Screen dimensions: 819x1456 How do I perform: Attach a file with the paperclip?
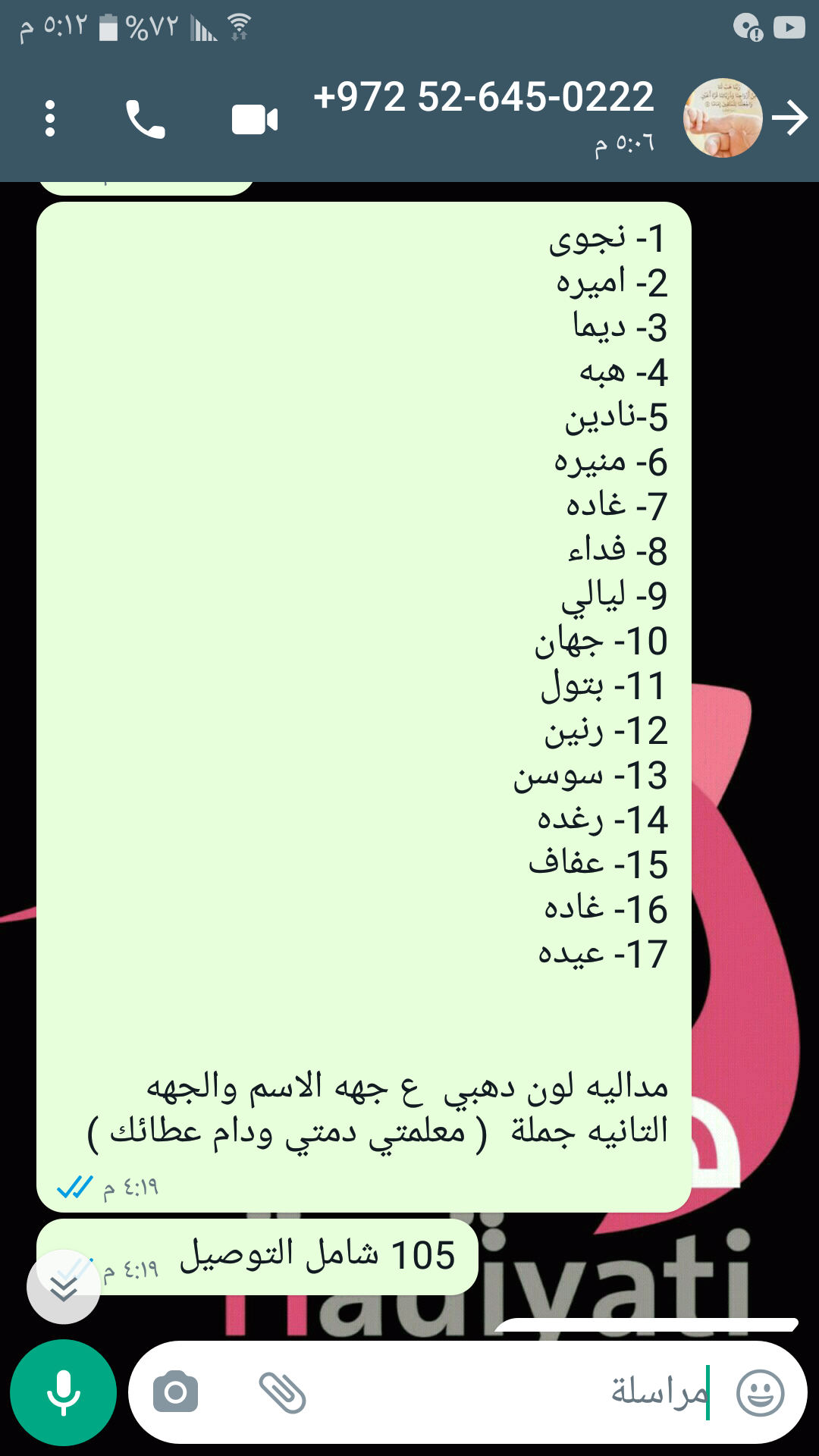coord(282,1392)
